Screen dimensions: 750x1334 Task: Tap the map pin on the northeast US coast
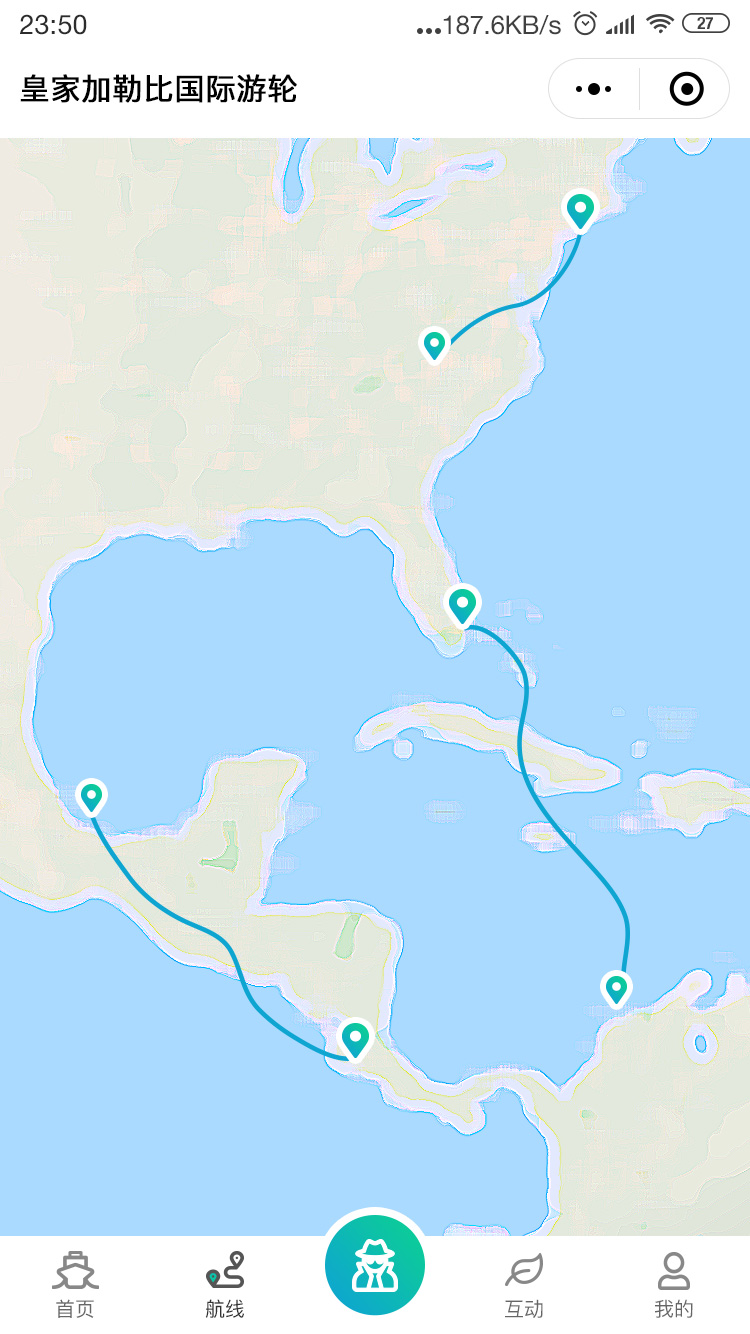[x=580, y=211]
